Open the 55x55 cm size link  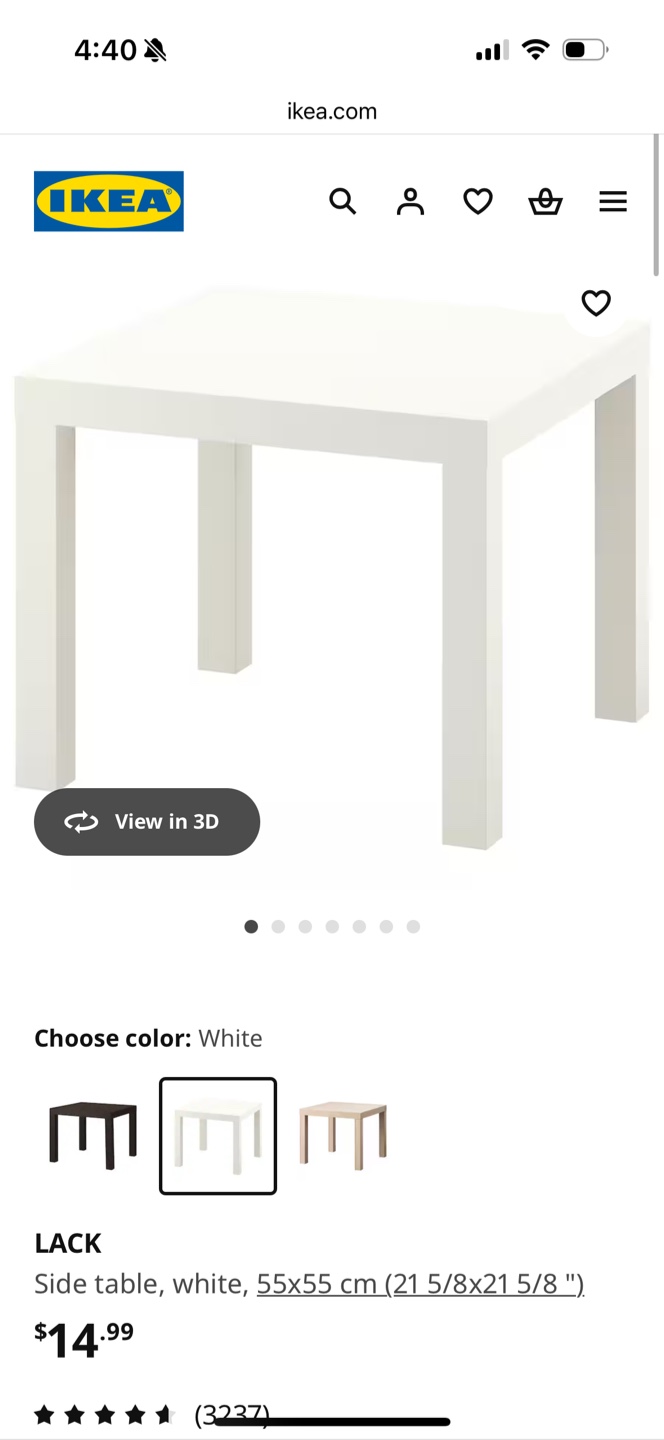point(420,1283)
